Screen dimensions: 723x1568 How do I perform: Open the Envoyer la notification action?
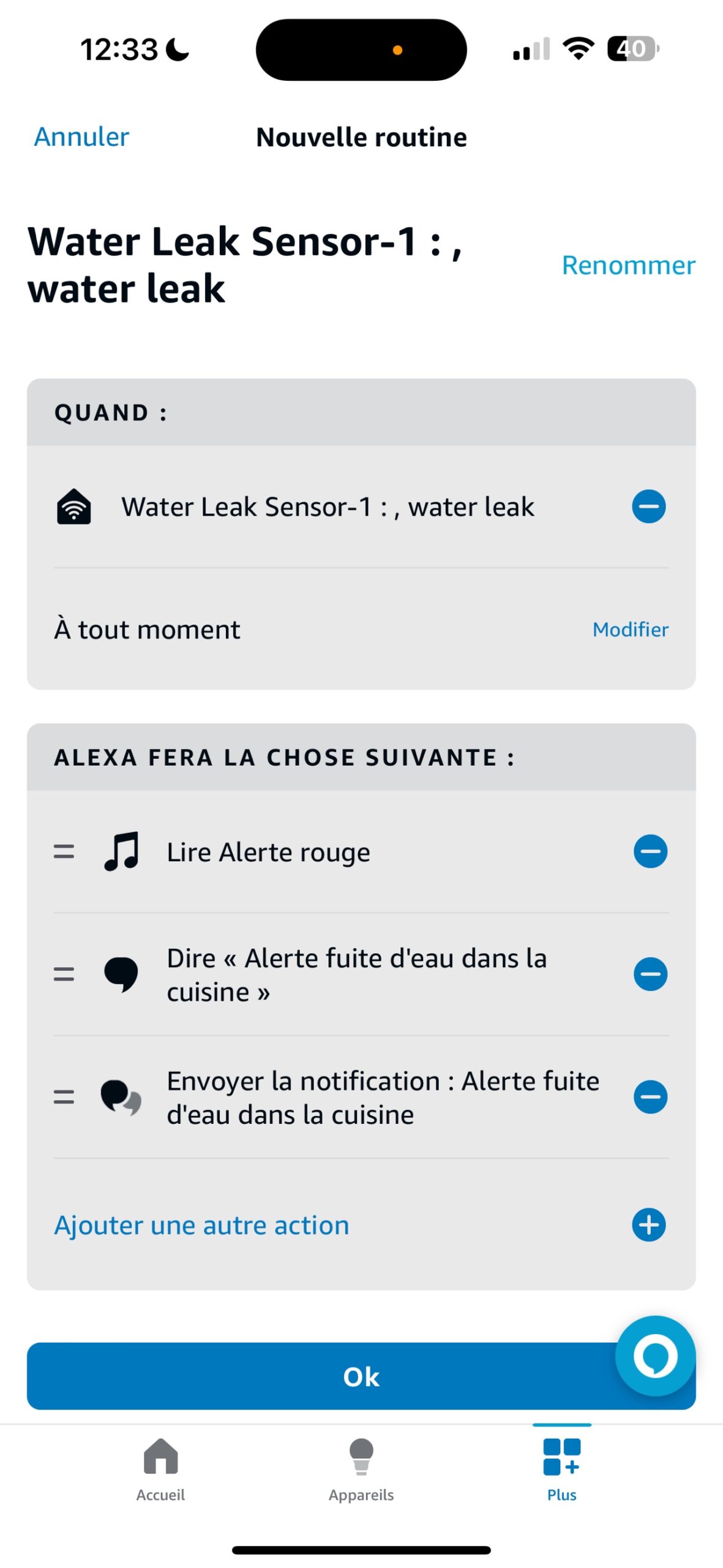pos(383,1097)
